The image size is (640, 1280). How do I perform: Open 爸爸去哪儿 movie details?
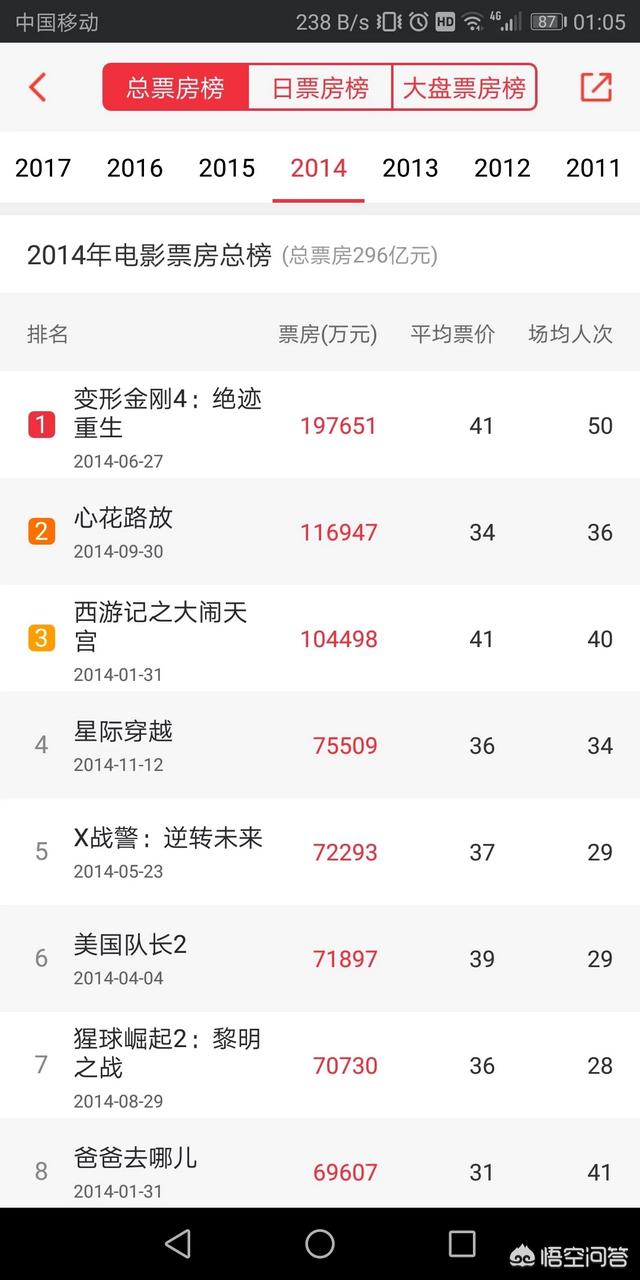(x=320, y=1163)
